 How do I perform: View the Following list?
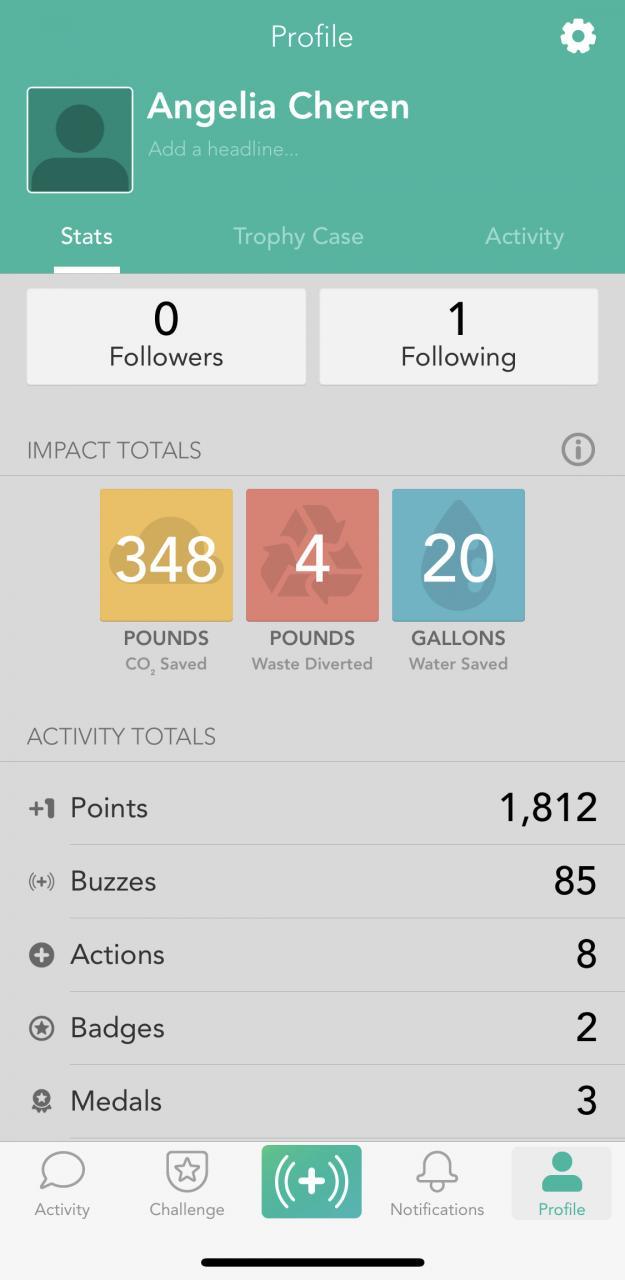pos(458,336)
